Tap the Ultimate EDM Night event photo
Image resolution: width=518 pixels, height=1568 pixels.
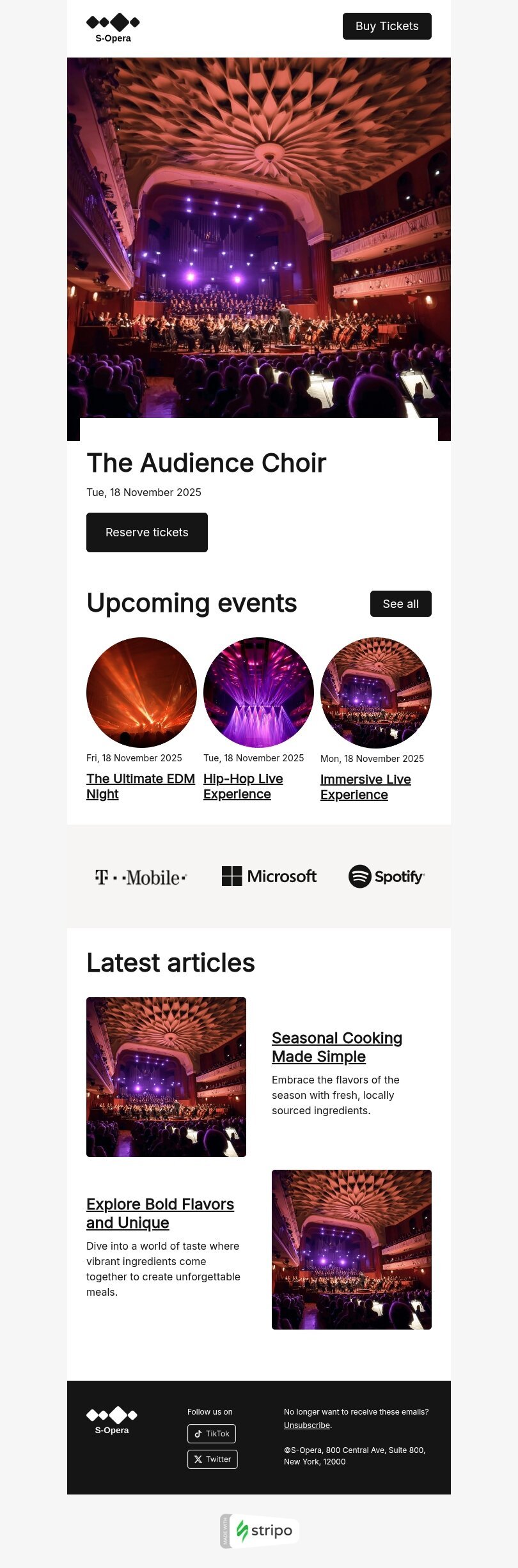tap(141, 692)
